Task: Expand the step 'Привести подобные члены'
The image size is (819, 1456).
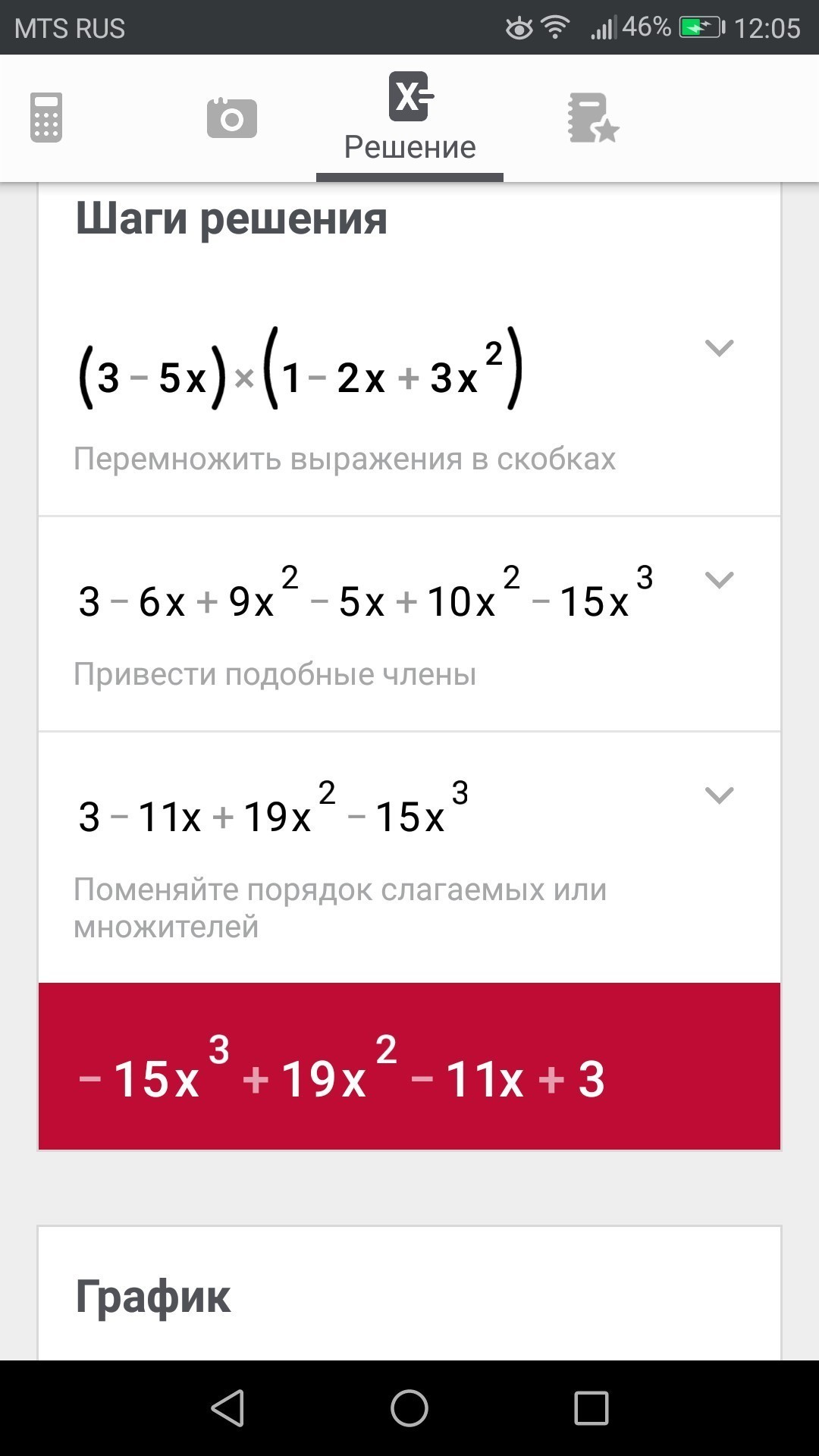Action: click(x=719, y=580)
